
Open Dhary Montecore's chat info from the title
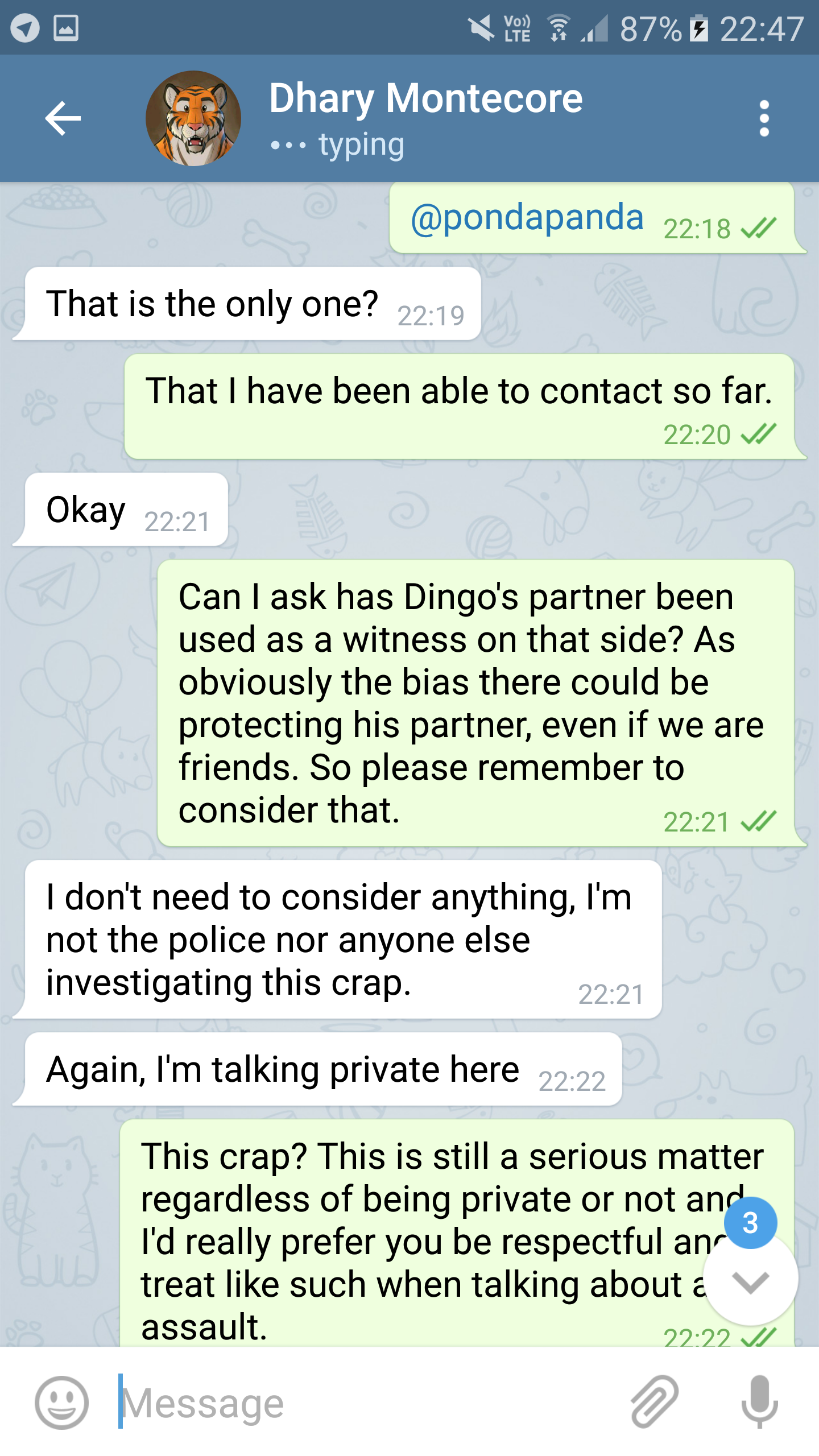click(425, 100)
